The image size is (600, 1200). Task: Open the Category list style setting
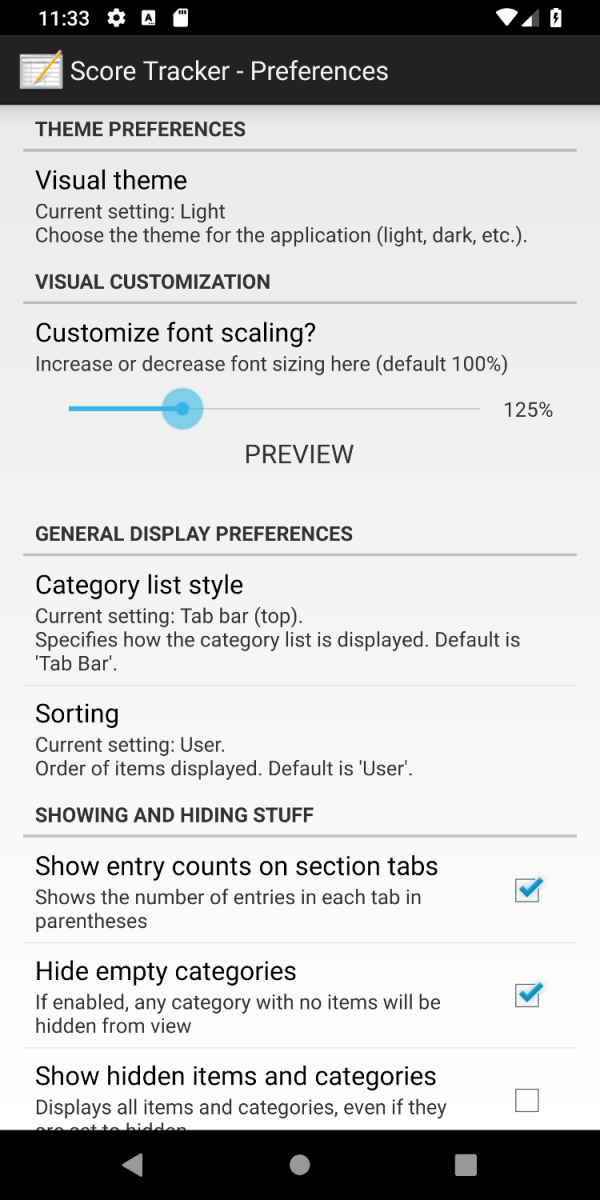pos(300,620)
